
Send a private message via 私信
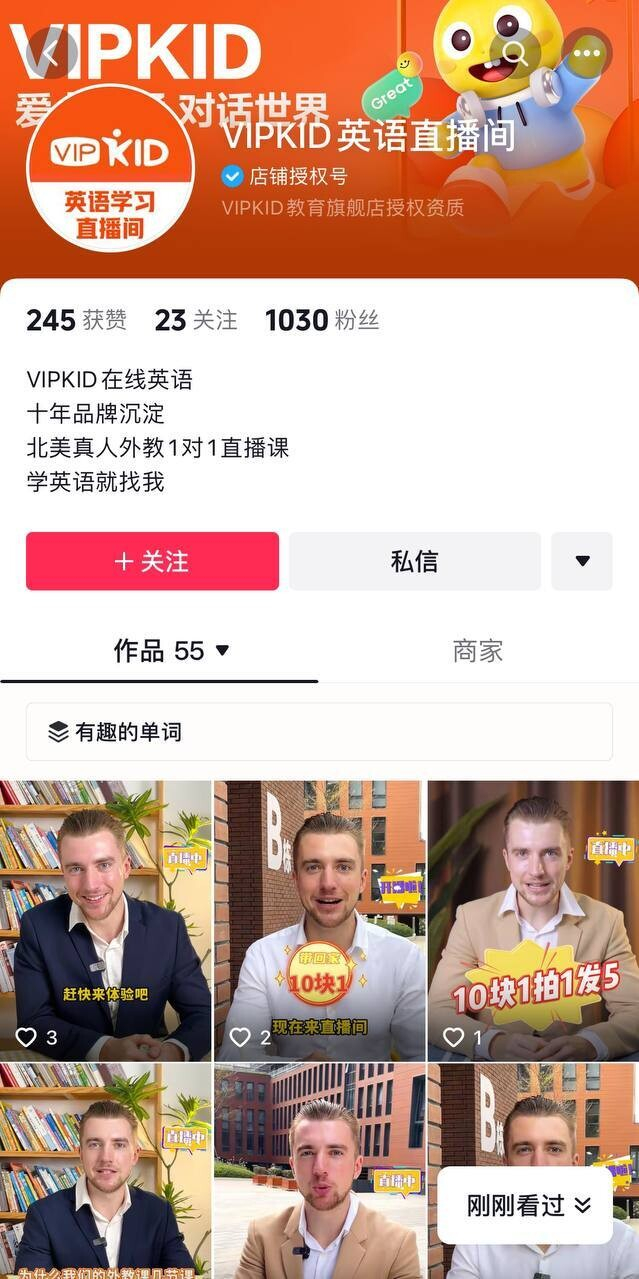414,561
